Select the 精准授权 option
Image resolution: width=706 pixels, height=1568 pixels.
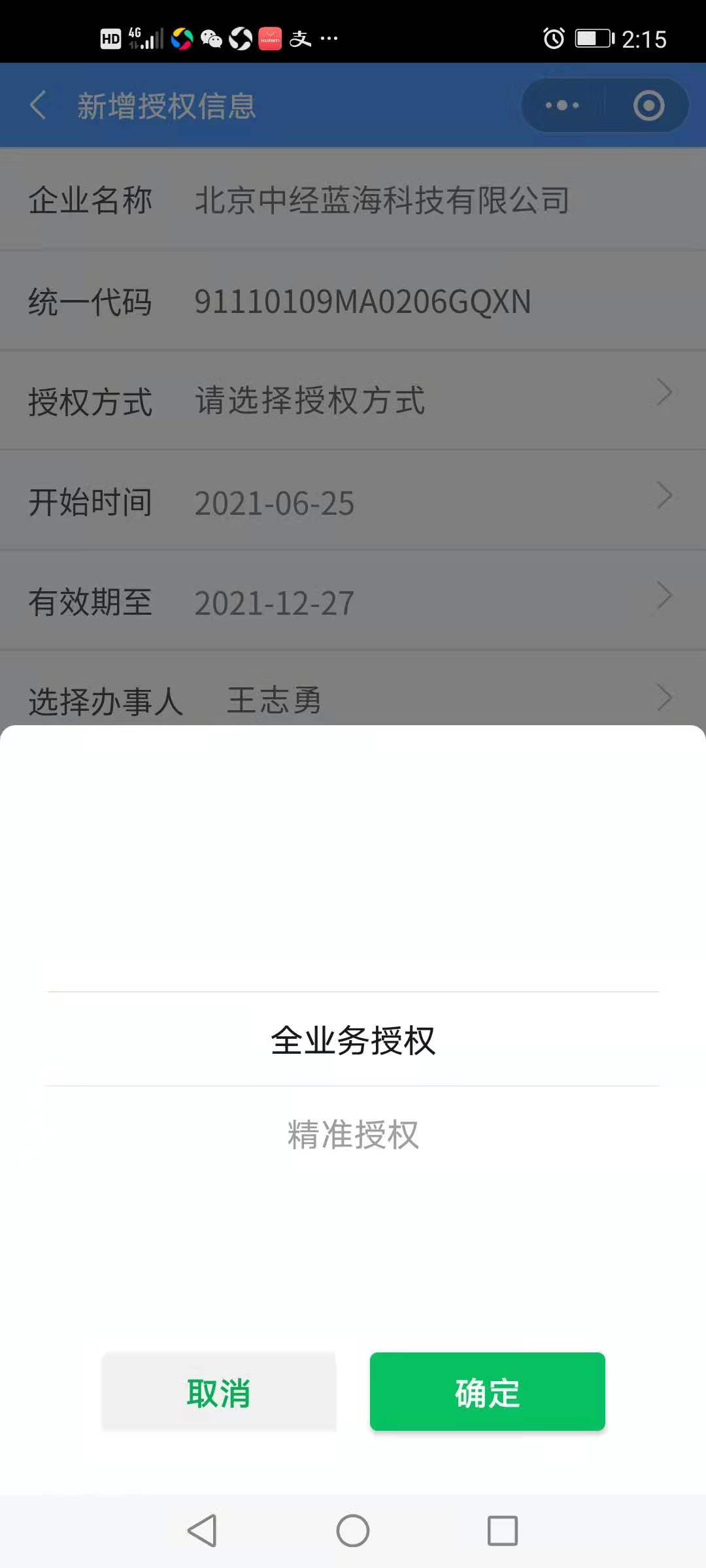(x=353, y=1135)
